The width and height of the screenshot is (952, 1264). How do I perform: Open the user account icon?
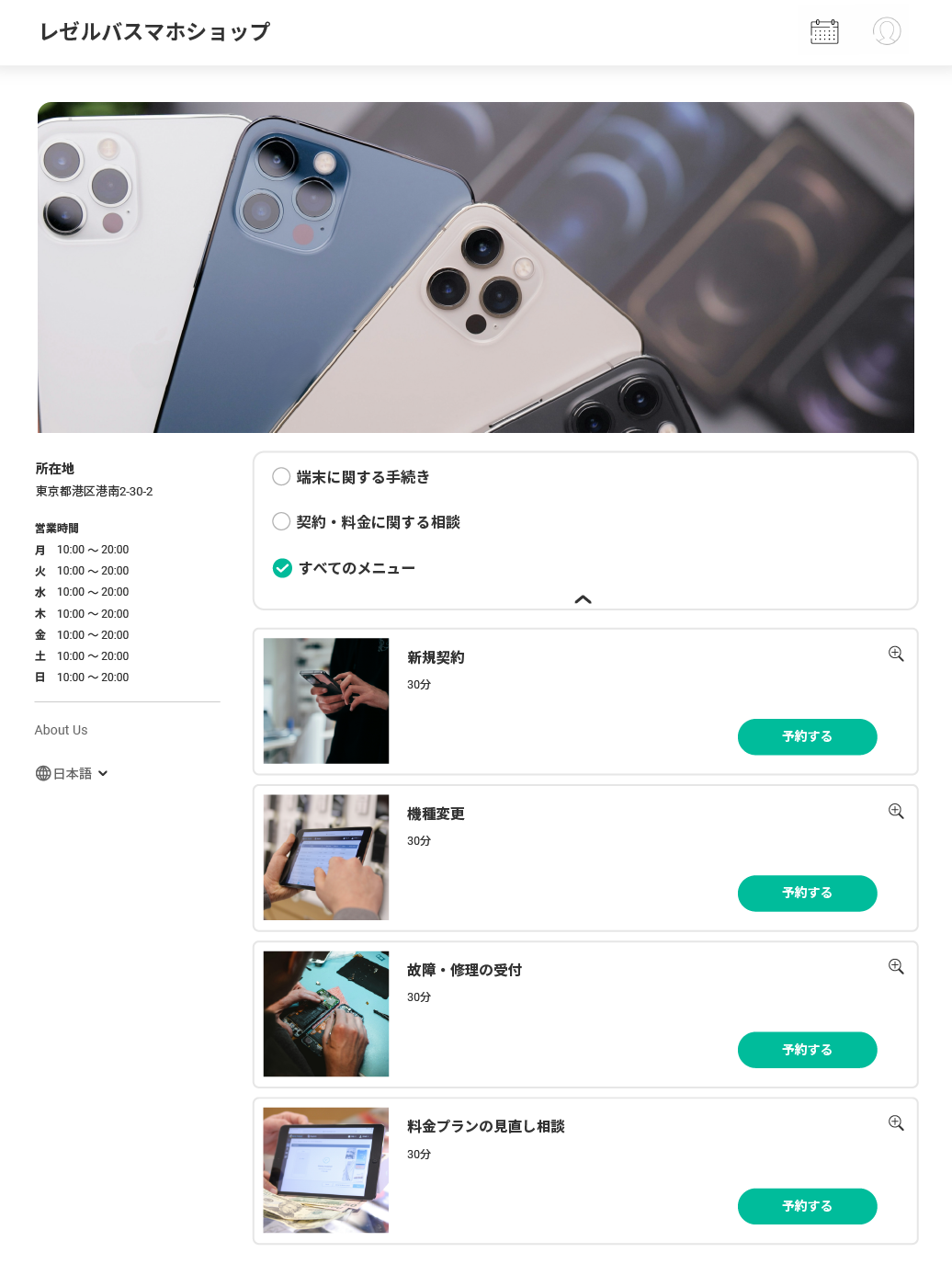887,31
